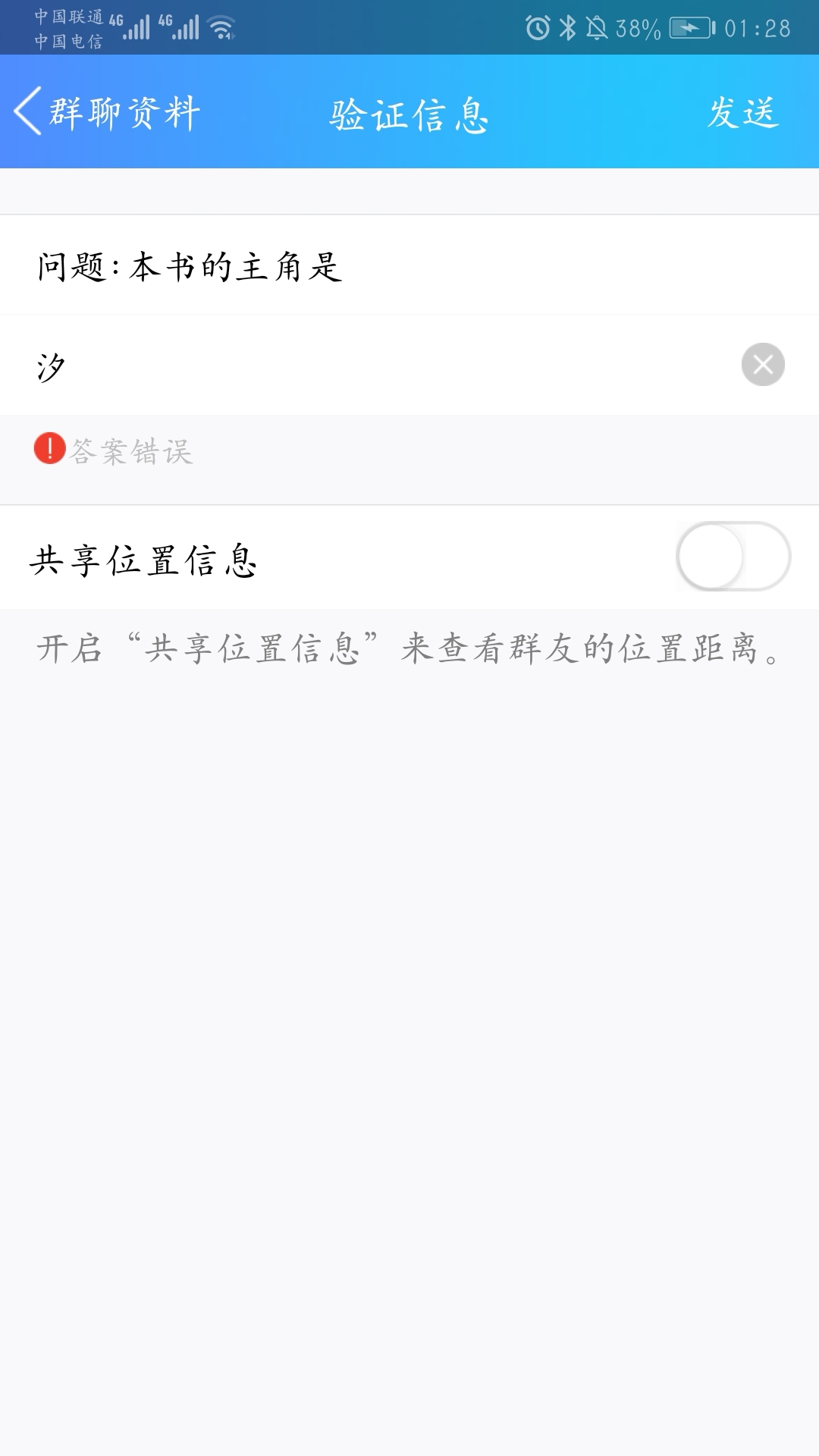Tap 发送 to submit the answer
819x1456 pixels.
pos(742,113)
